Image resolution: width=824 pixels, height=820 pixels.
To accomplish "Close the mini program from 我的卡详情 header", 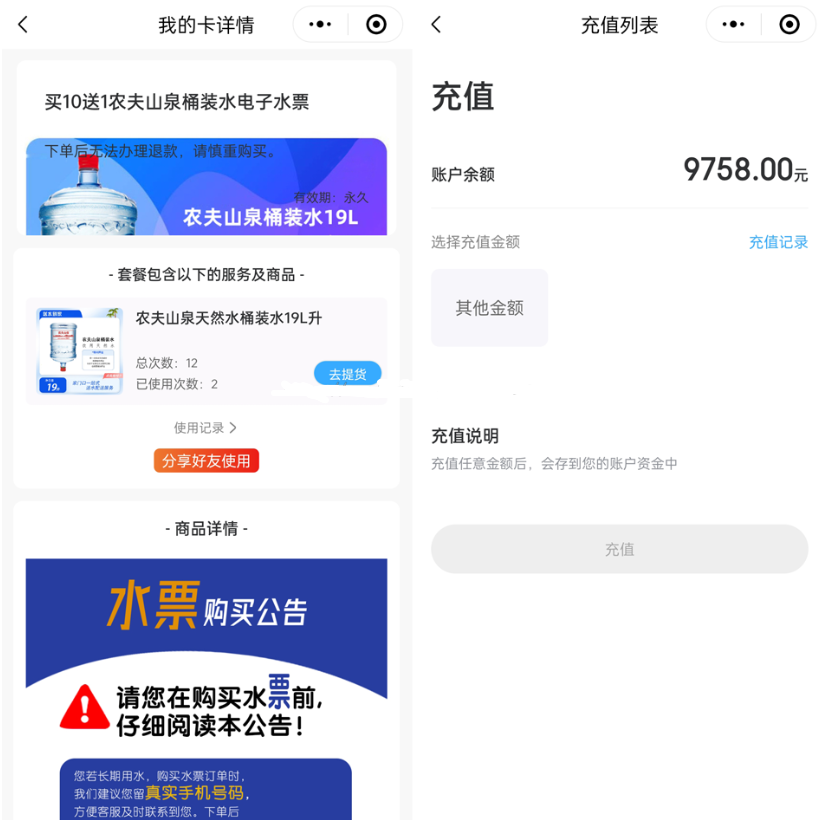I will click(376, 25).
